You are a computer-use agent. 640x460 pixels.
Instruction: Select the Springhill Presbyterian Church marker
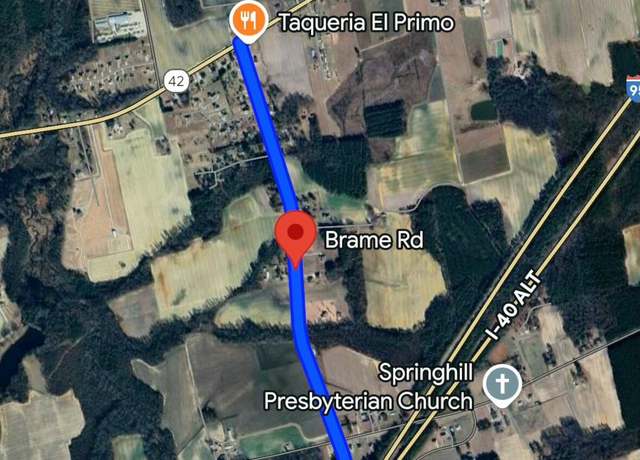[x=501, y=384]
